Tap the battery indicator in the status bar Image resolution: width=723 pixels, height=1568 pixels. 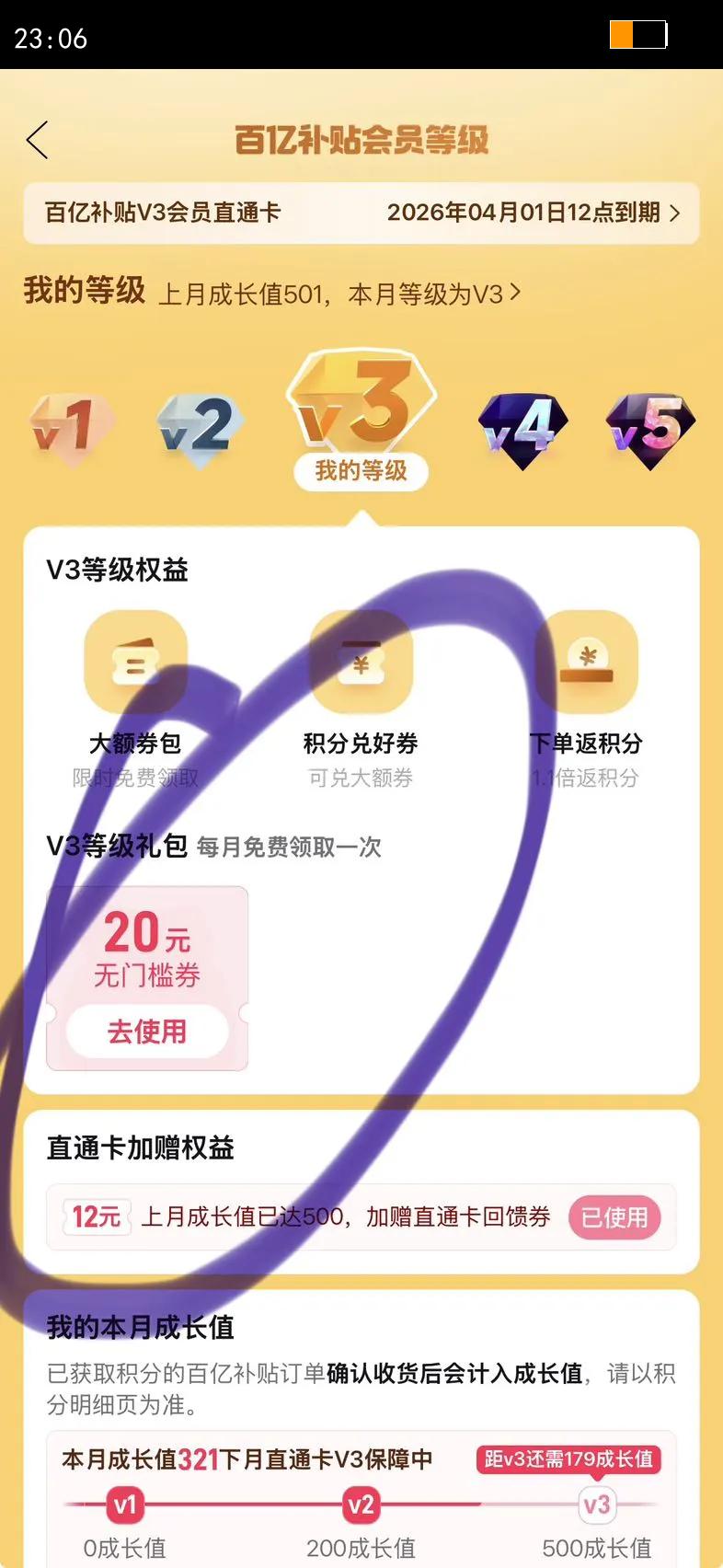[x=639, y=34]
